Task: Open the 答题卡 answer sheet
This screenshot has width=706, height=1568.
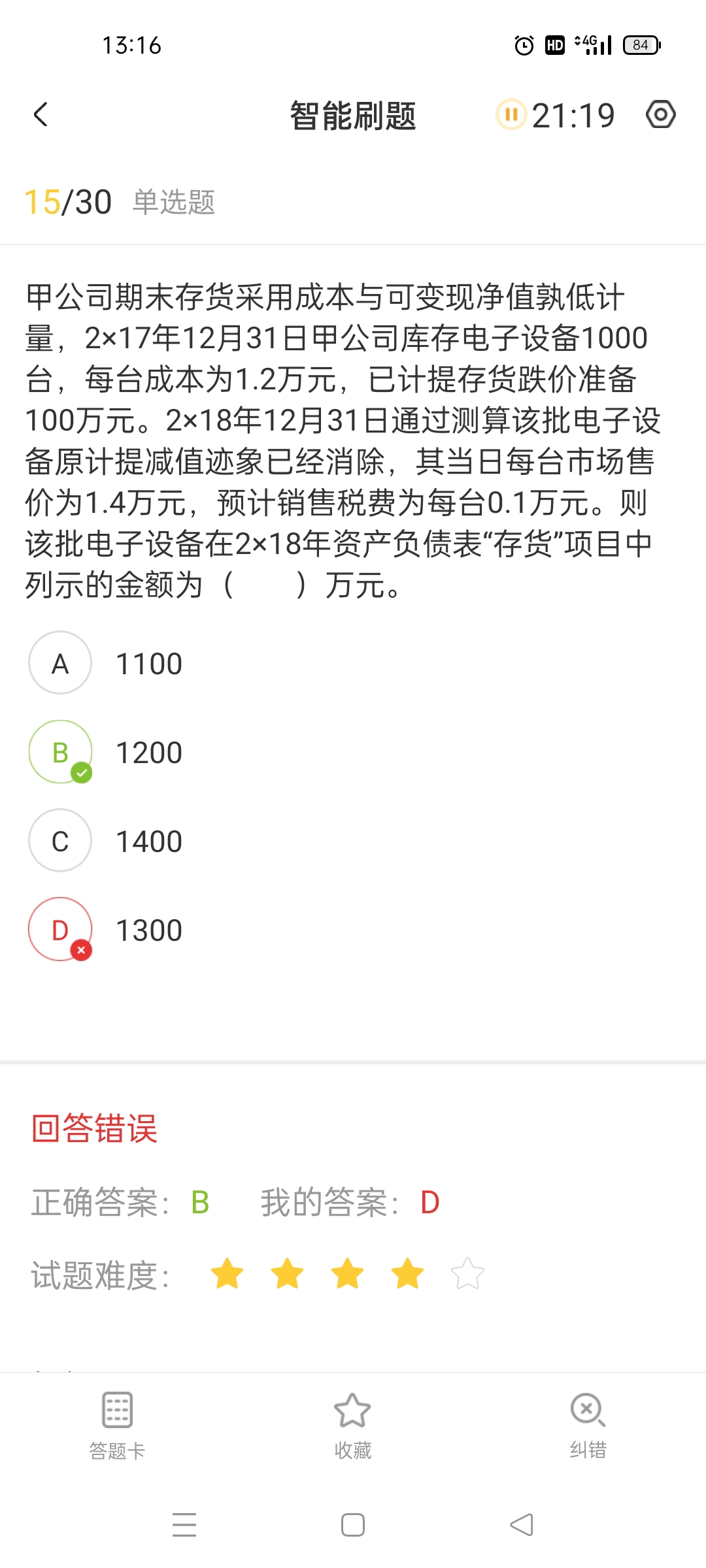Action: click(117, 1424)
